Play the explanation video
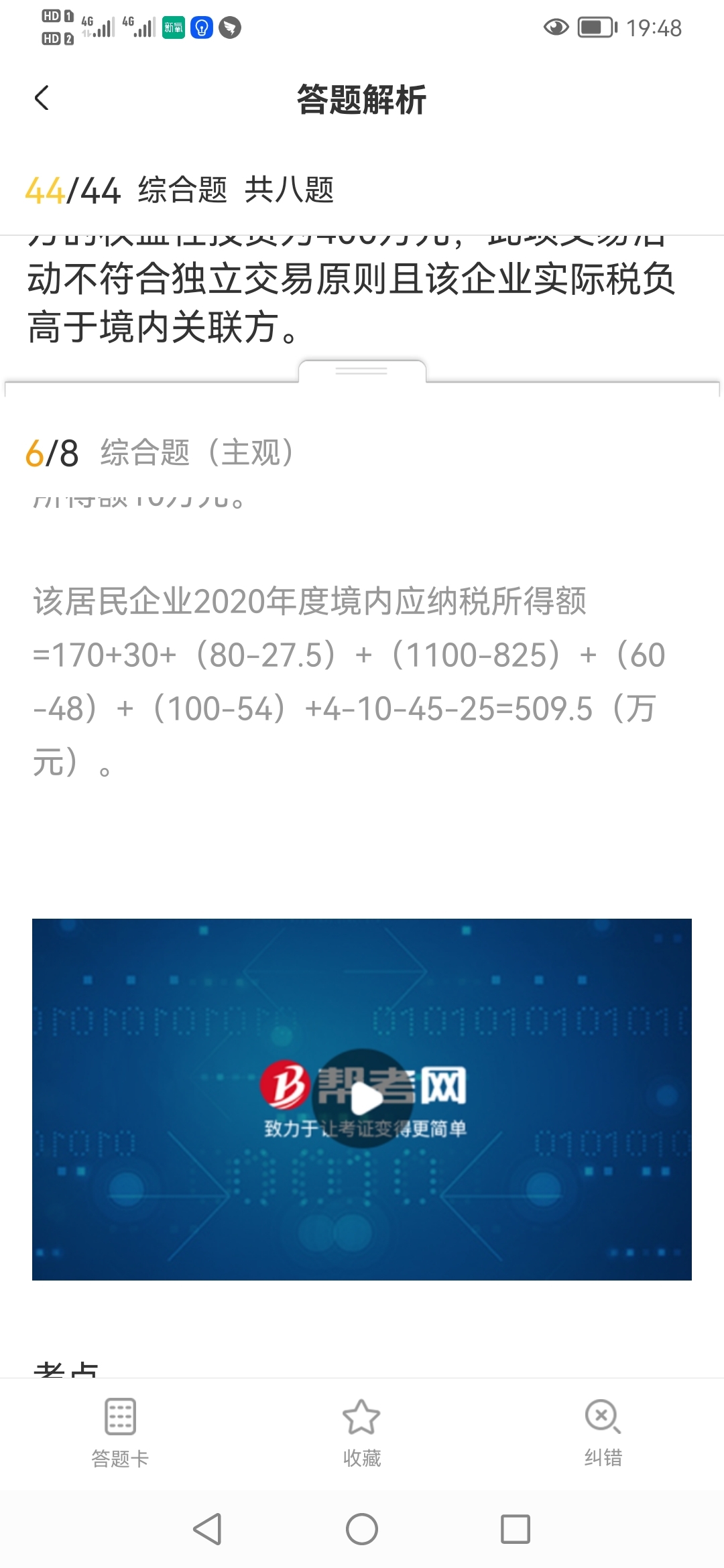724x1568 pixels. tap(363, 1098)
